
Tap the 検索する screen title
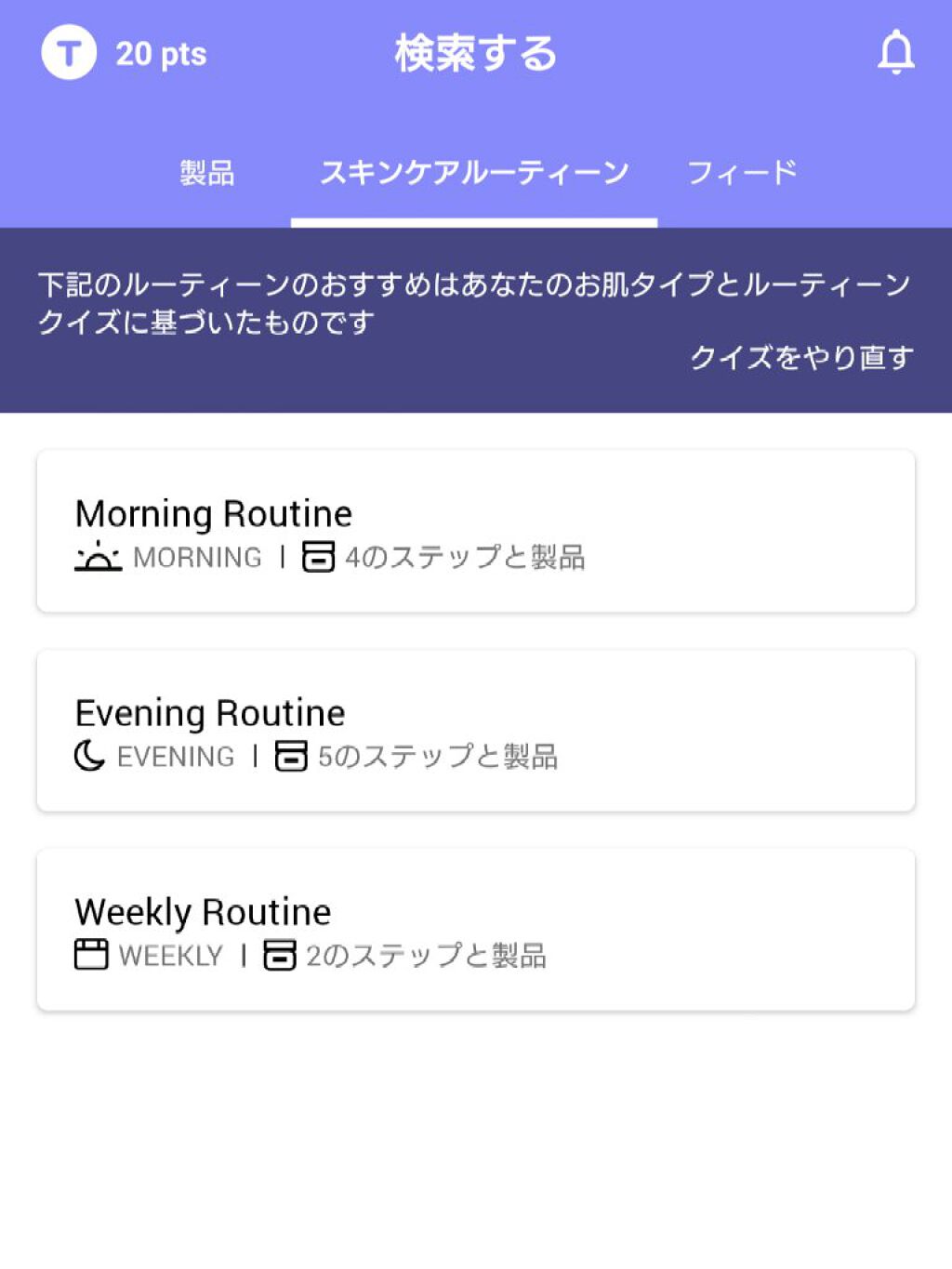pyautogui.click(x=475, y=54)
